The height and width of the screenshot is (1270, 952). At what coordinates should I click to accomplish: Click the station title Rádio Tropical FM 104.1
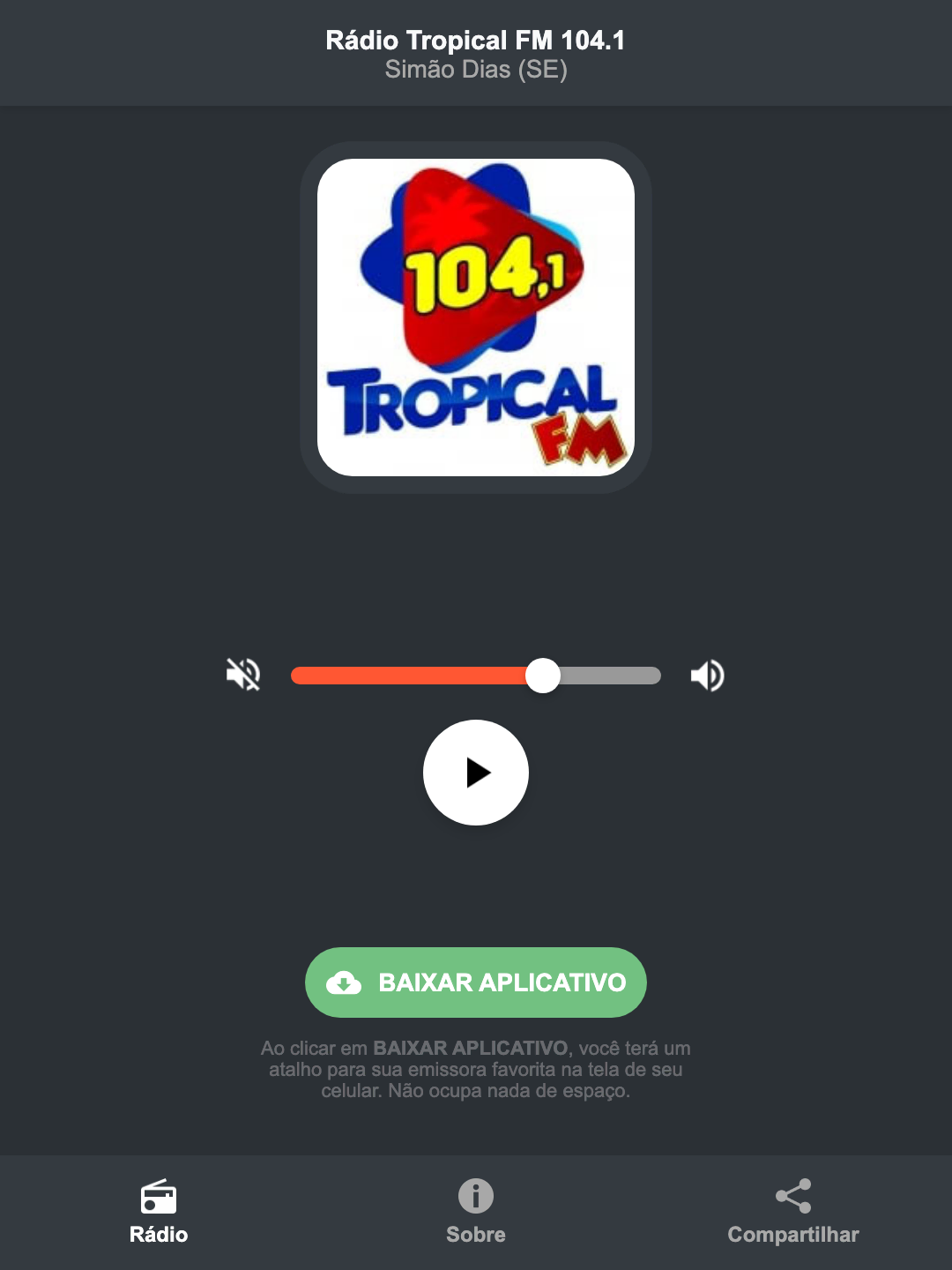click(475, 40)
